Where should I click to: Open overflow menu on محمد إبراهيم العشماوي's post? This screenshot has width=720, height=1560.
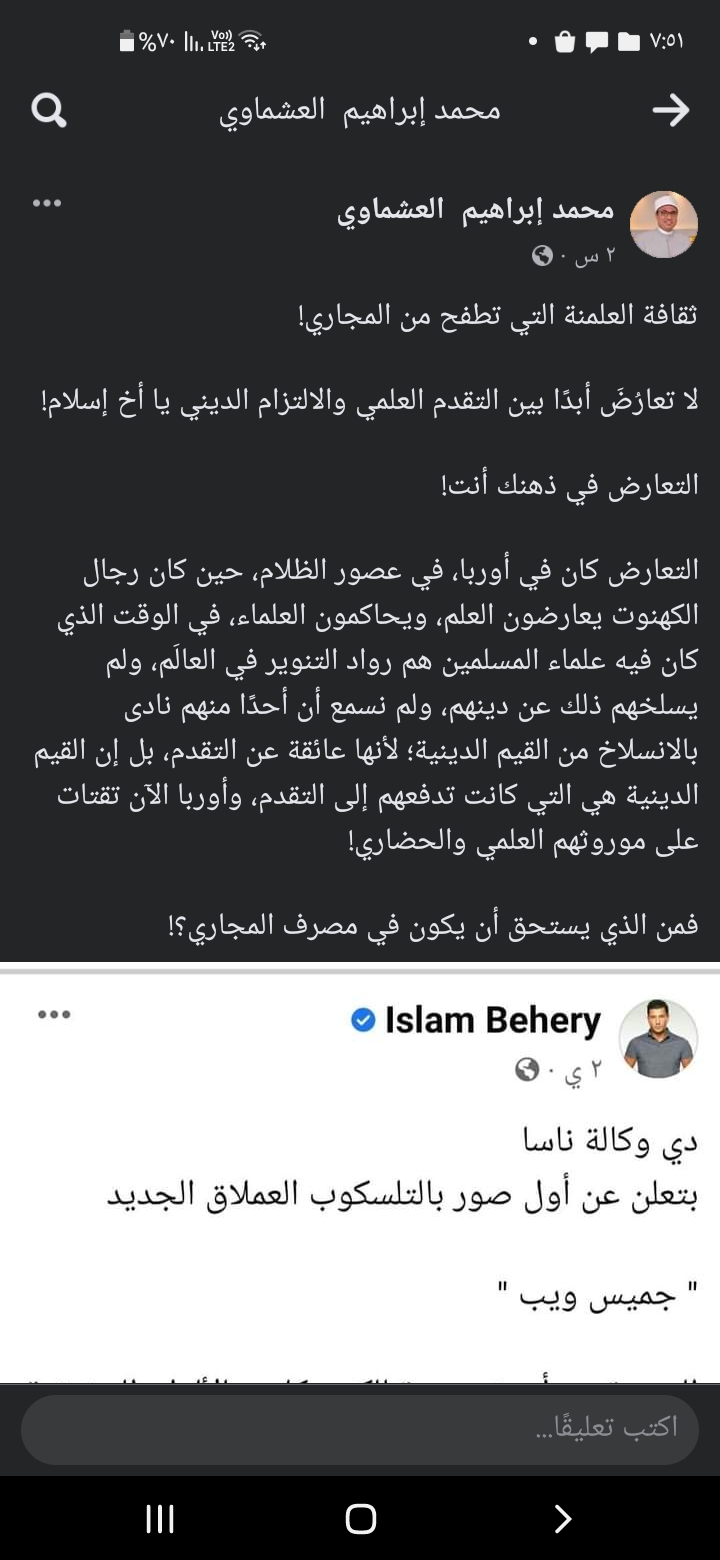click(47, 203)
